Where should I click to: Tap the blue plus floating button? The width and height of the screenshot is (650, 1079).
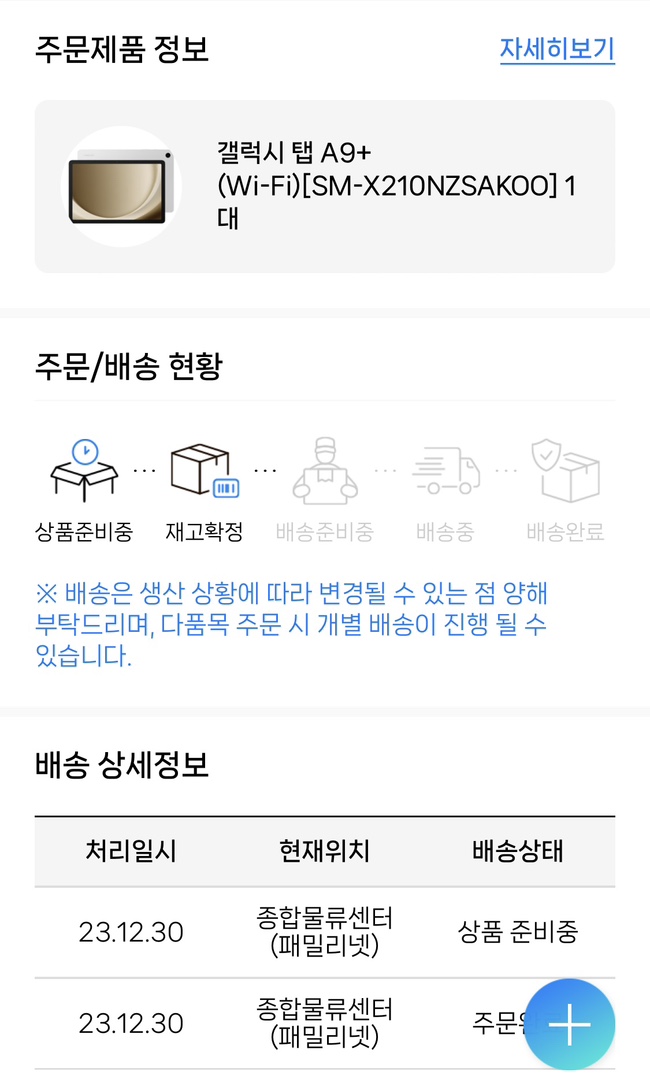coord(569,1024)
